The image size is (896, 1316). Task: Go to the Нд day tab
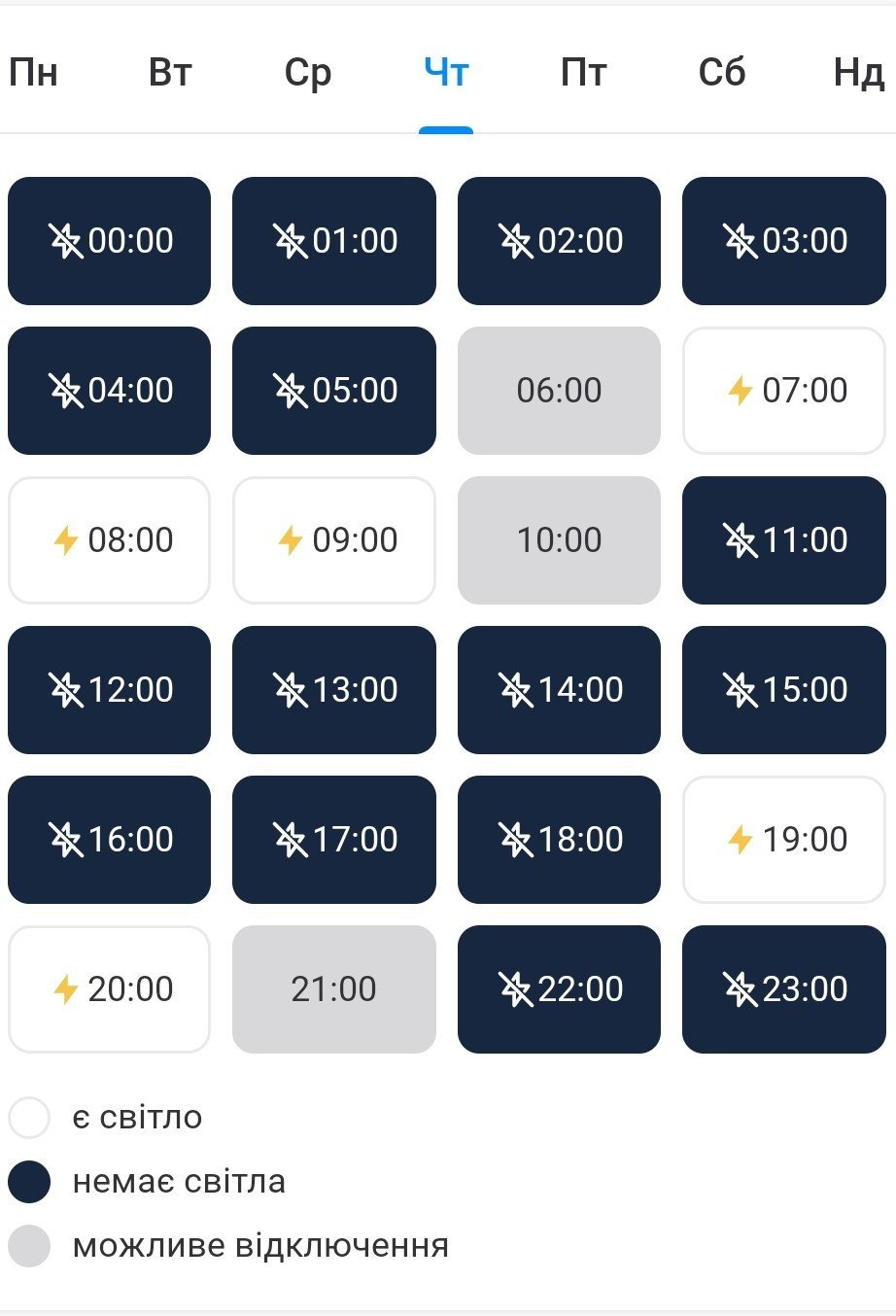coord(858,73)
